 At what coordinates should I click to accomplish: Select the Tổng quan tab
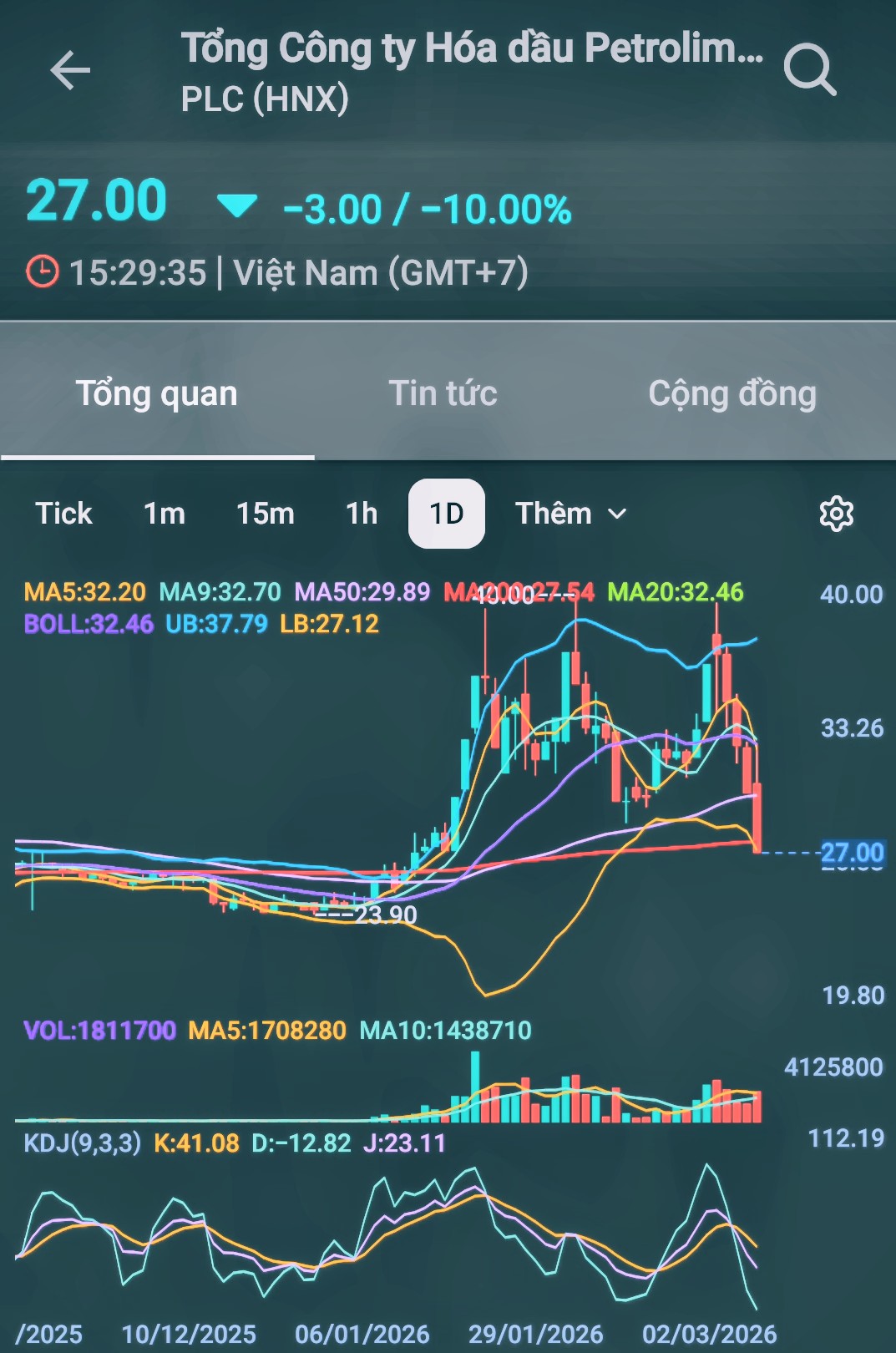pyautogui.click(x=157, y=393)
